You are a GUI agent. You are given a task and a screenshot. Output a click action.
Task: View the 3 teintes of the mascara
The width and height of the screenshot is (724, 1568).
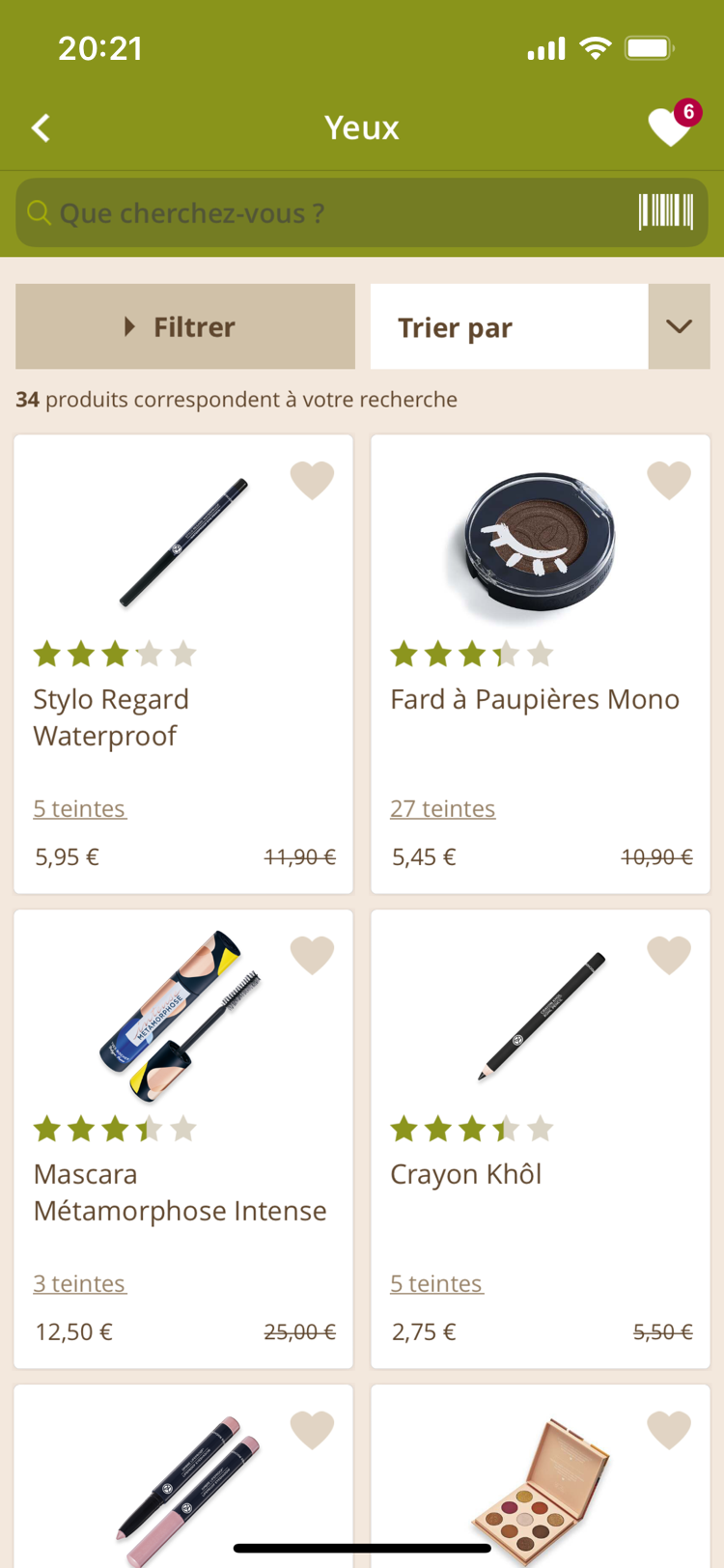(79, 1283)
